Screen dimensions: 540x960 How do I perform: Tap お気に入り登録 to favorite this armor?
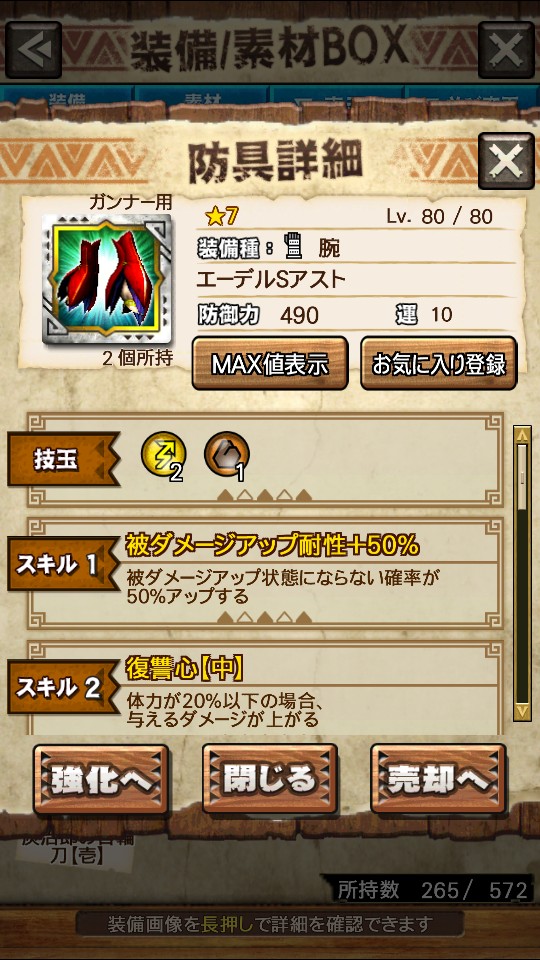[x=439, y=364]
